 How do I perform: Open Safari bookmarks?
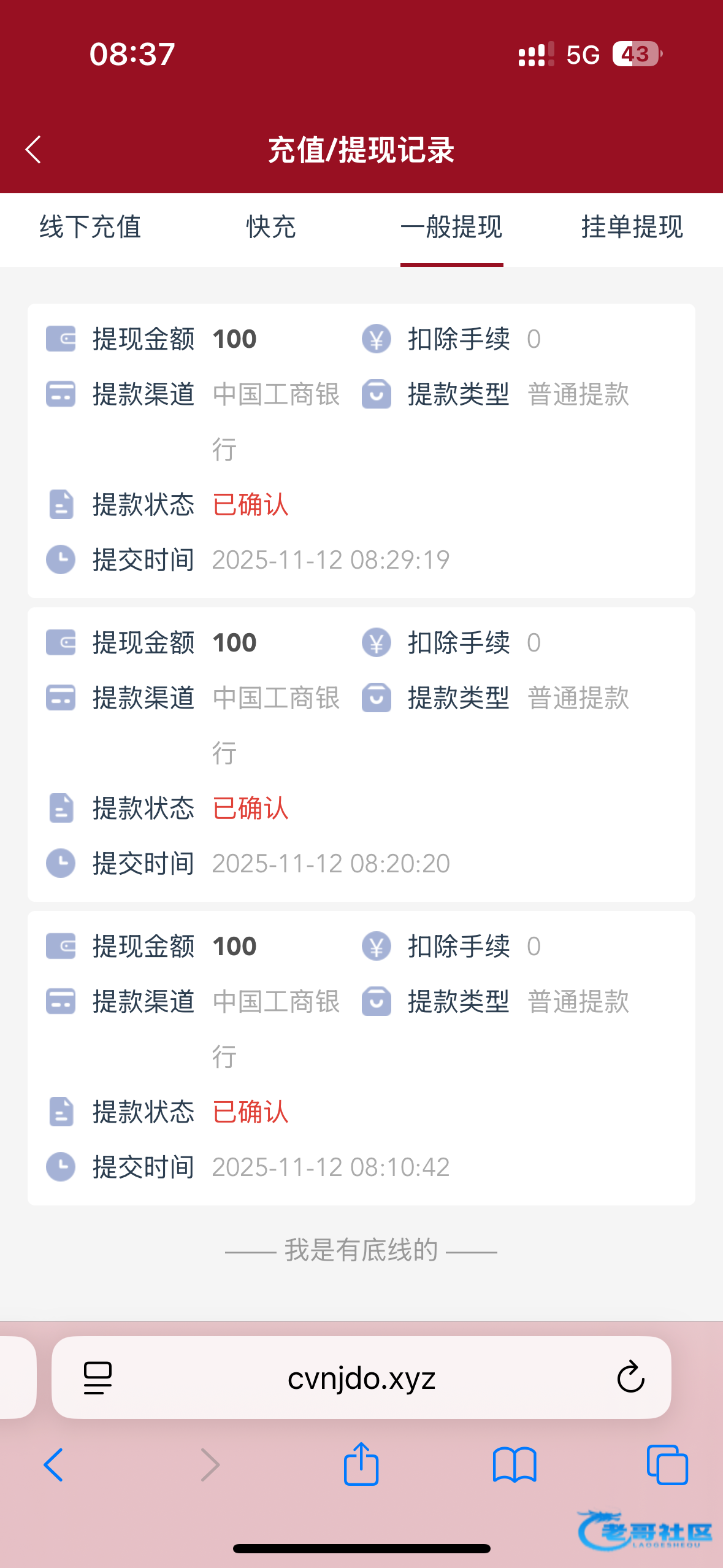coord(515,1465)
